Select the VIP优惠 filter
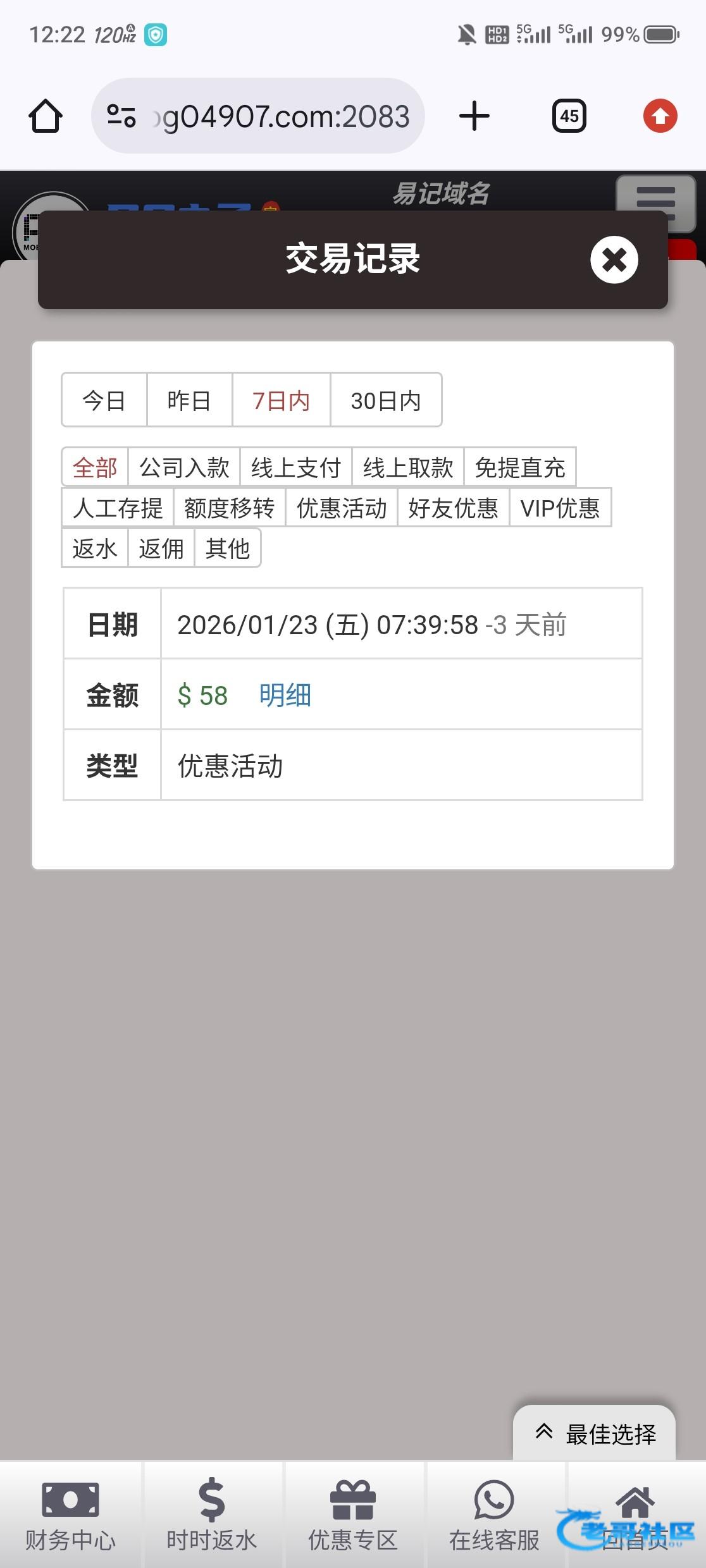Viewport: 706px width, 1568px height. pos(560,508)
